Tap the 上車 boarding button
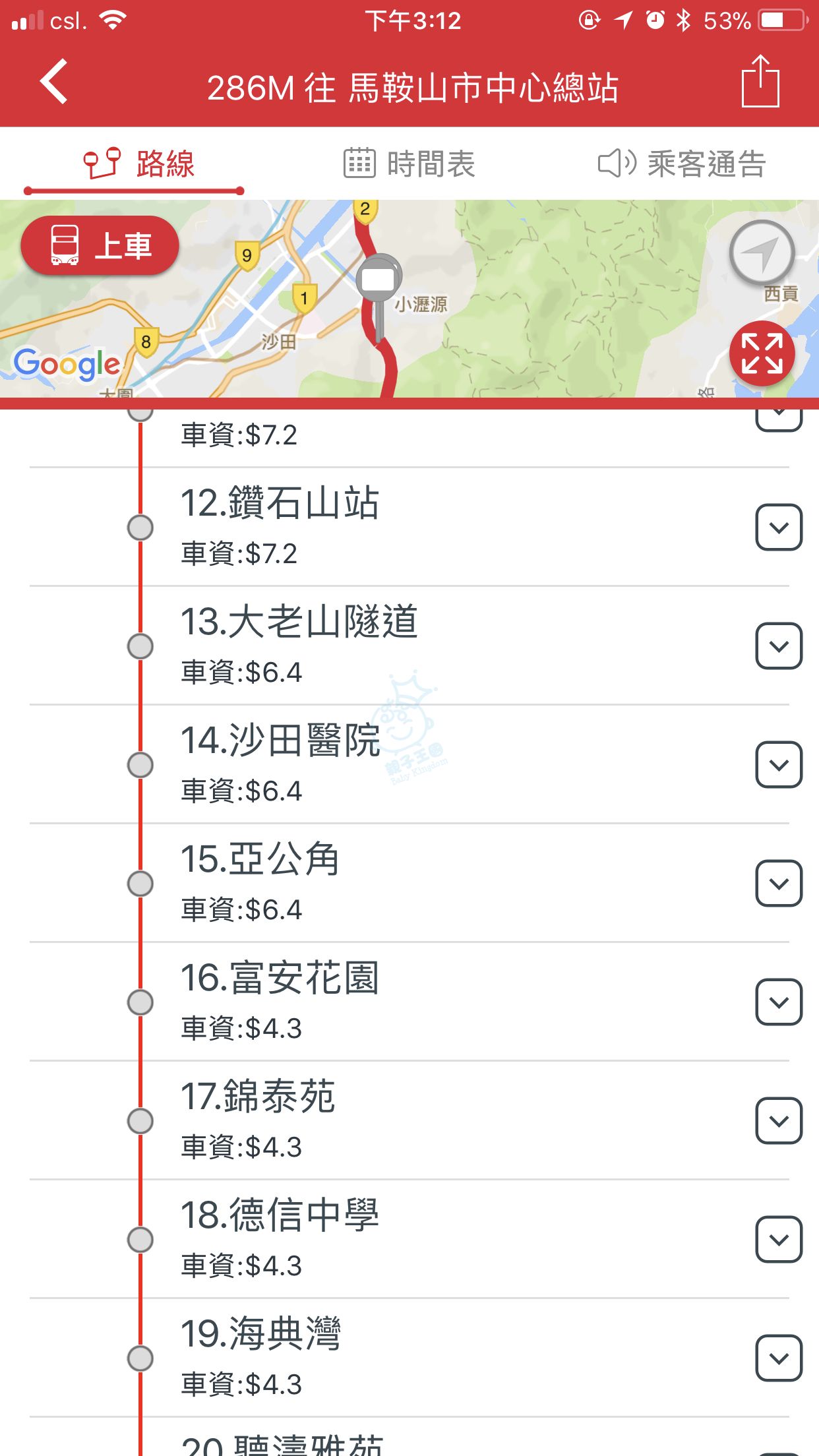 click(100, 245)
